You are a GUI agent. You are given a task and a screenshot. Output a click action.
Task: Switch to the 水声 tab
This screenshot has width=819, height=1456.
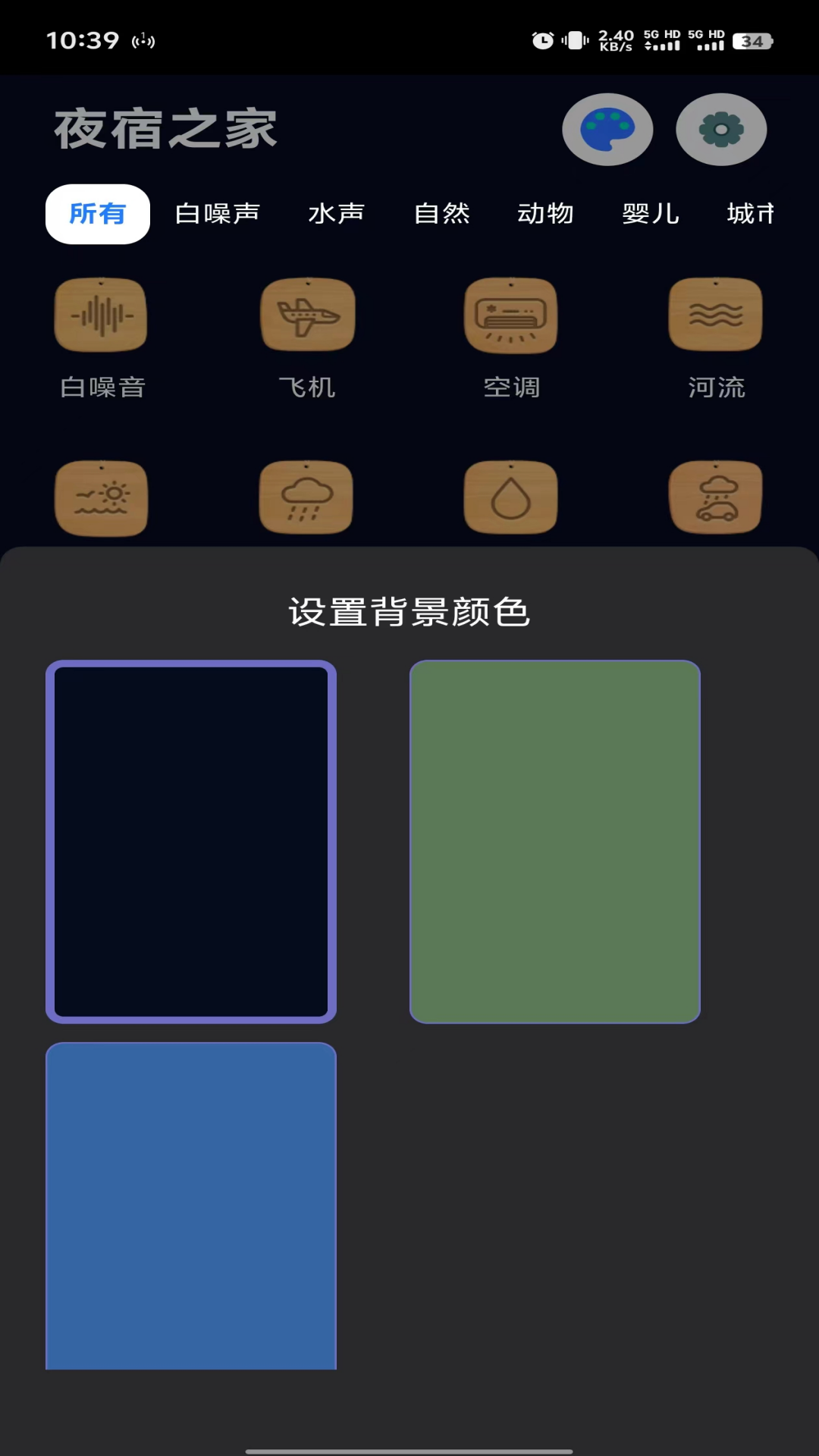coord(337,214)
